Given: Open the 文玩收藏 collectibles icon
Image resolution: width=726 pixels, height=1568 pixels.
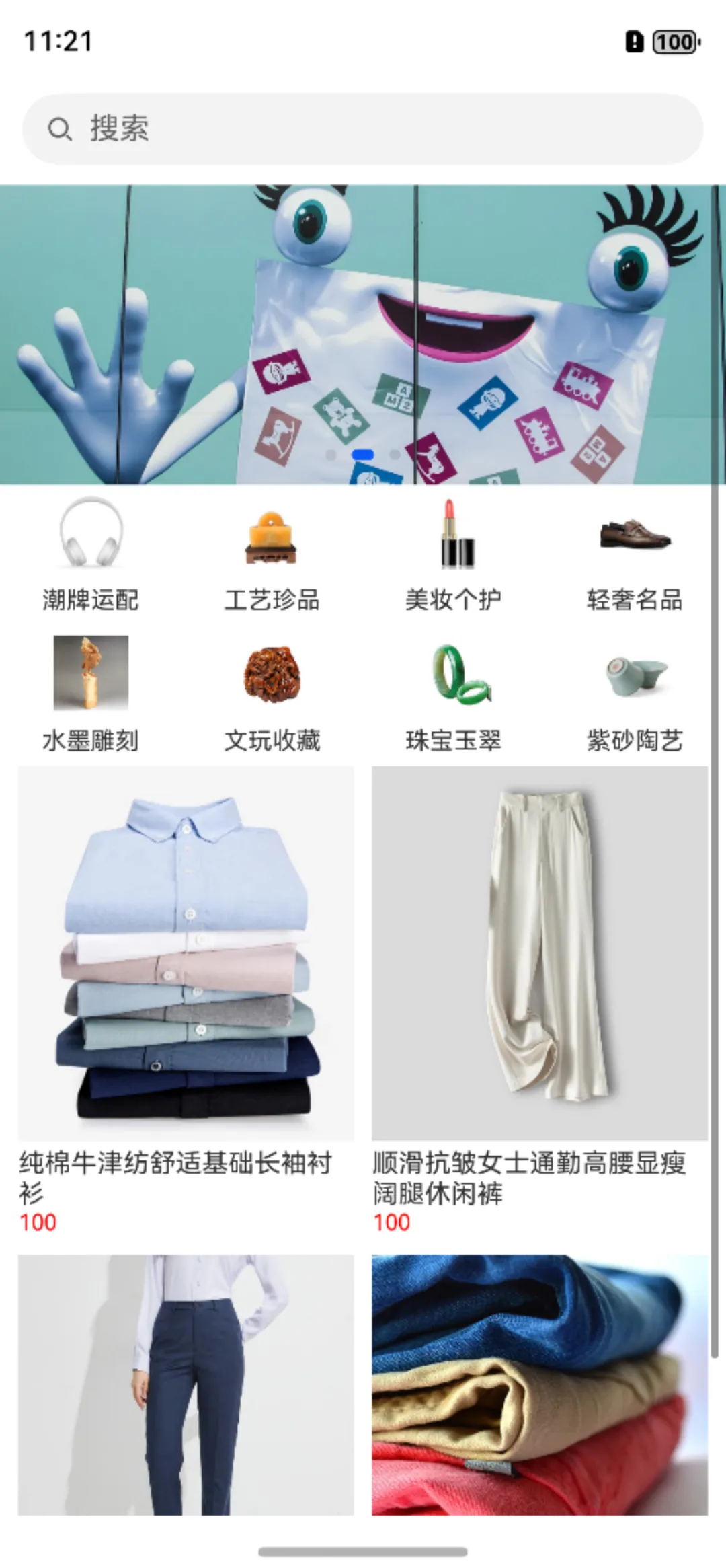Looking at the screenshot, I should click(x=271, y=676).
